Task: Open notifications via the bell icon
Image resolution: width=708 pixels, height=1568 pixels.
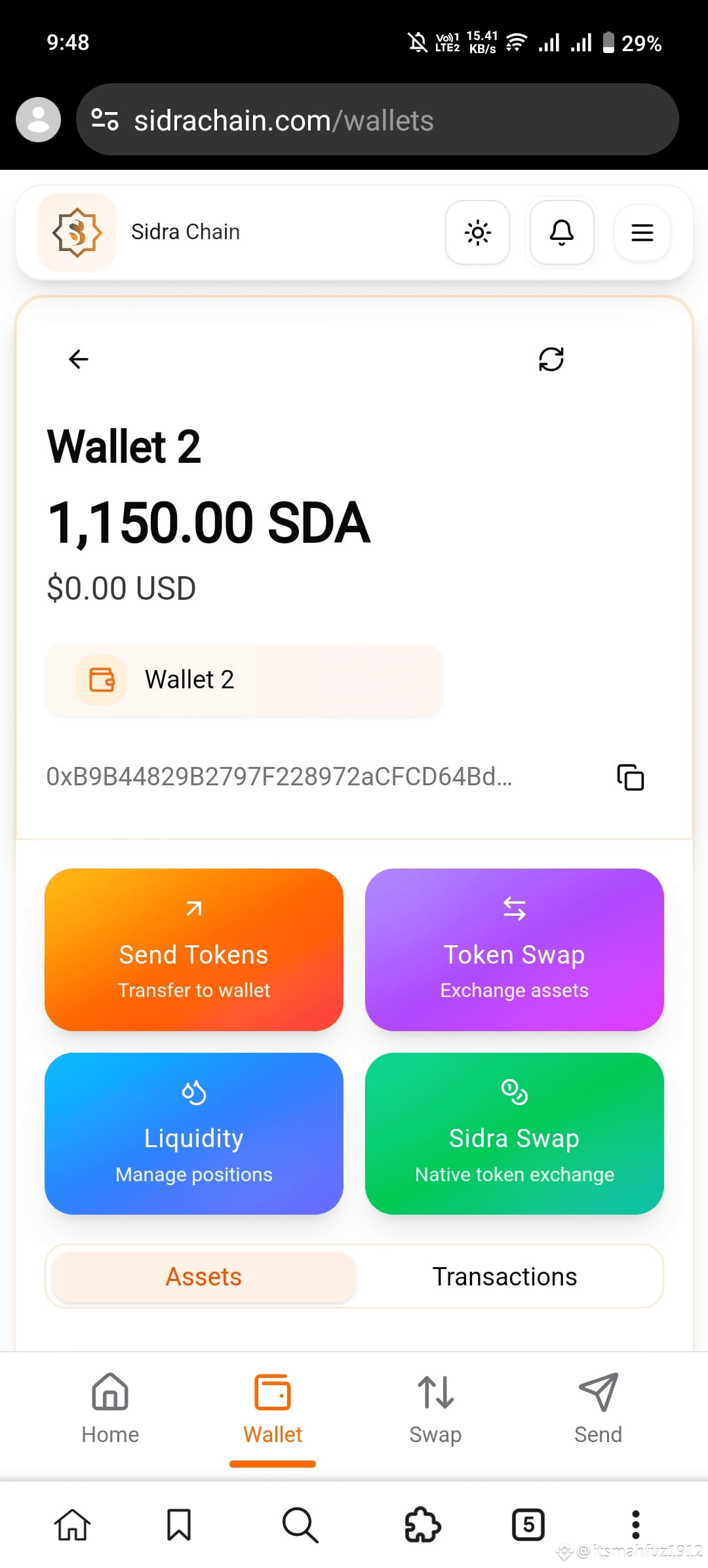Action: click(561, 233)
